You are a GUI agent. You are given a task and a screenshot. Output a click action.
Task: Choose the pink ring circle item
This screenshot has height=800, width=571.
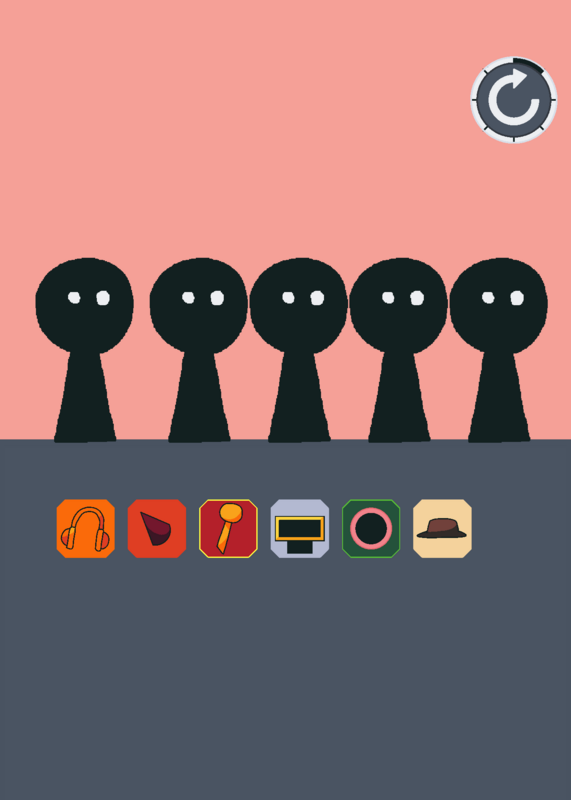371,529
